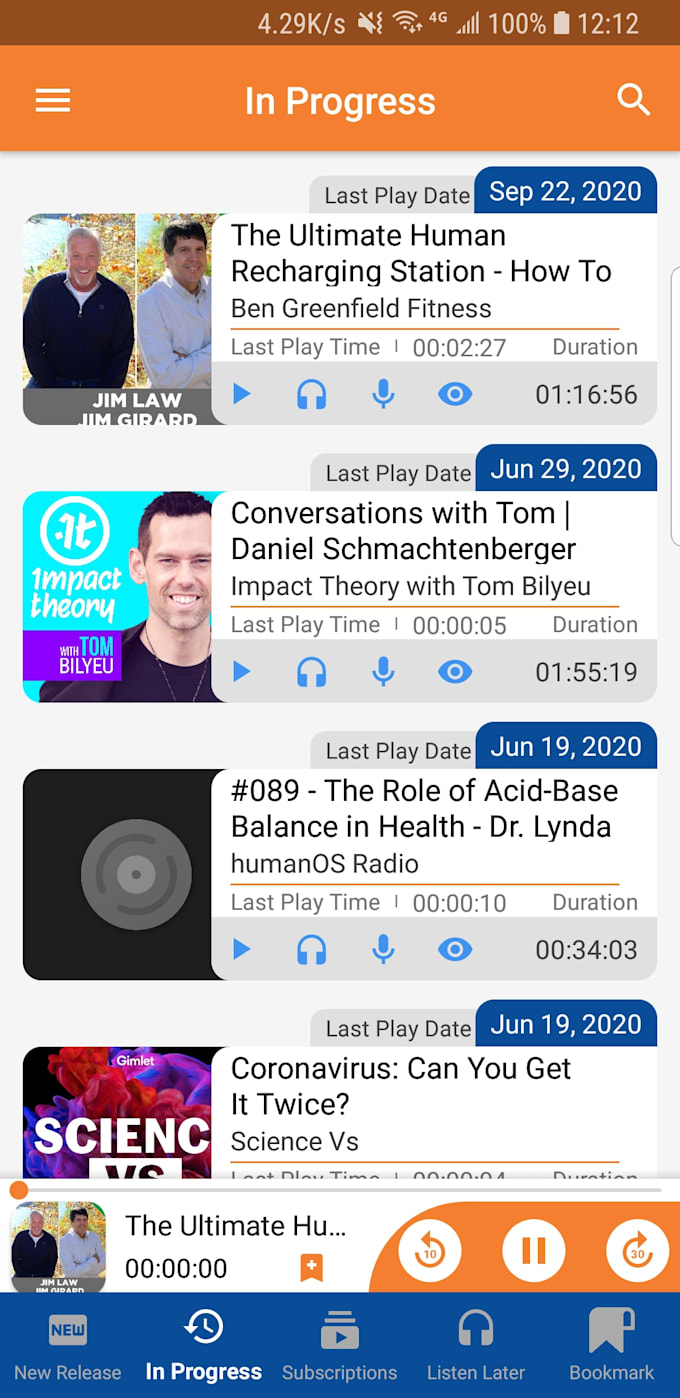
Task: Tap eye icon on Conversations with Tom episode
Action: 455,672
